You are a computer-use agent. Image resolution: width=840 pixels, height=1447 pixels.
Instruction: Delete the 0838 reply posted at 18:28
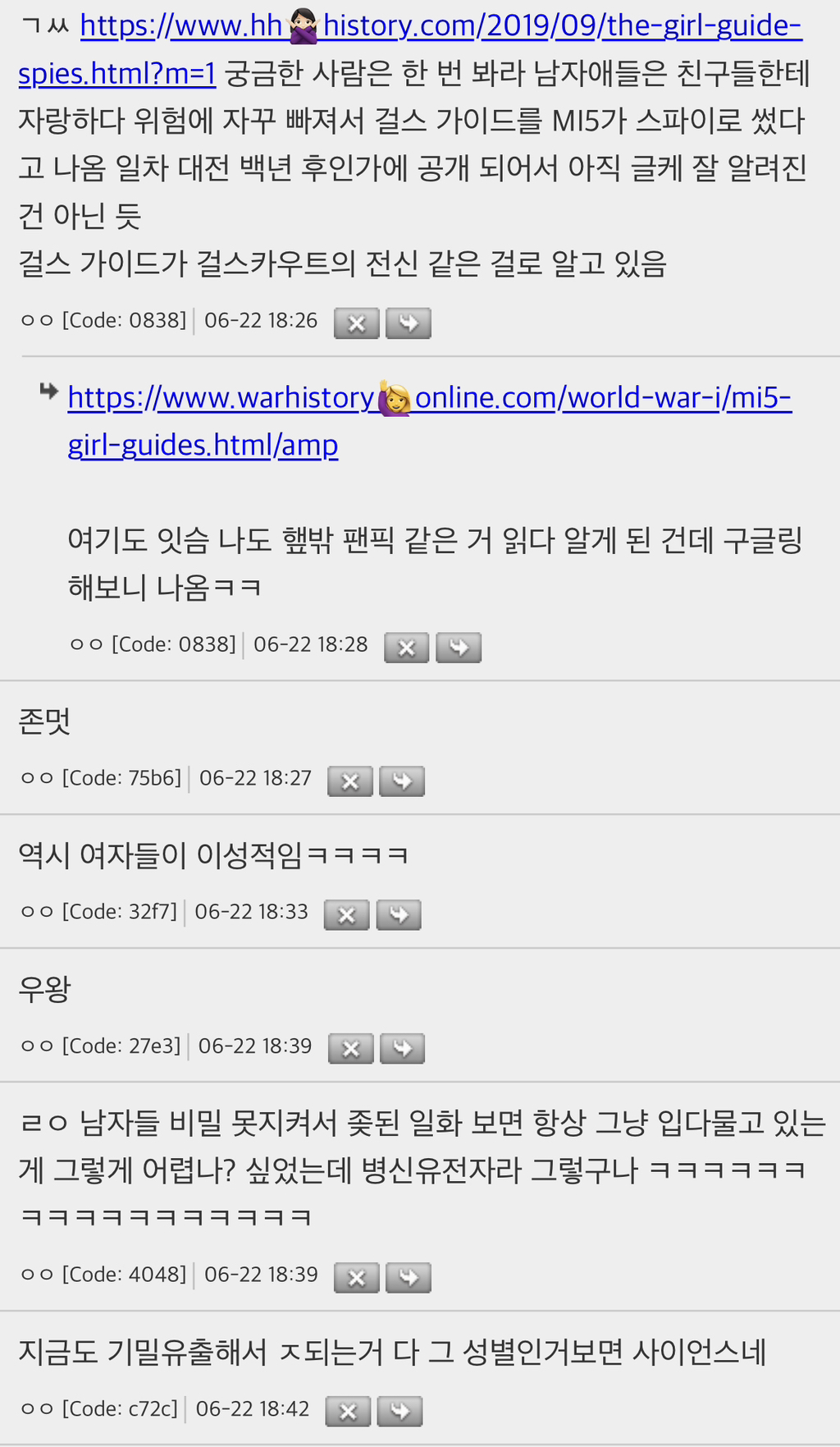(x=406, y=648)
